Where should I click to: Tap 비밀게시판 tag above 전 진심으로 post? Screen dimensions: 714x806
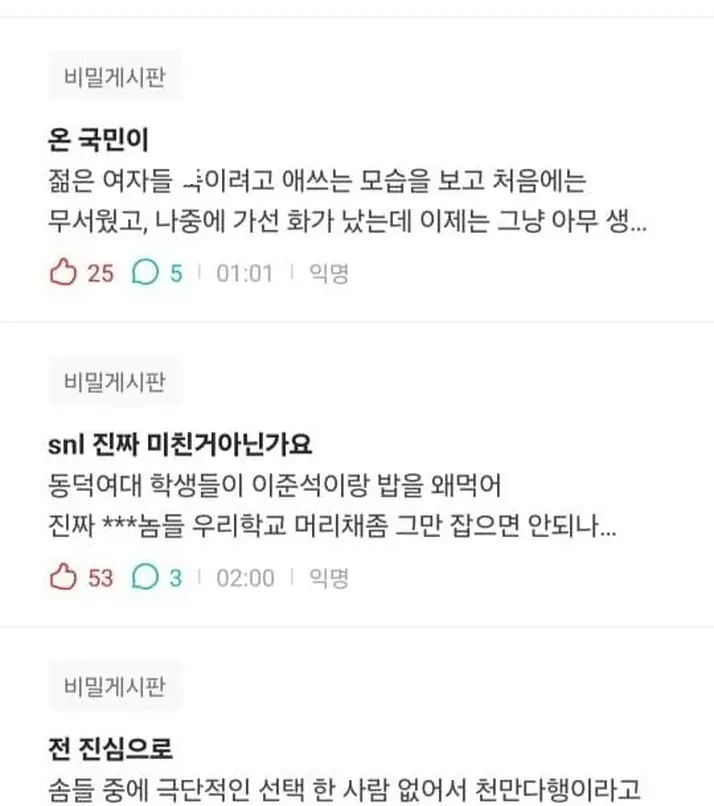(115, 686)
